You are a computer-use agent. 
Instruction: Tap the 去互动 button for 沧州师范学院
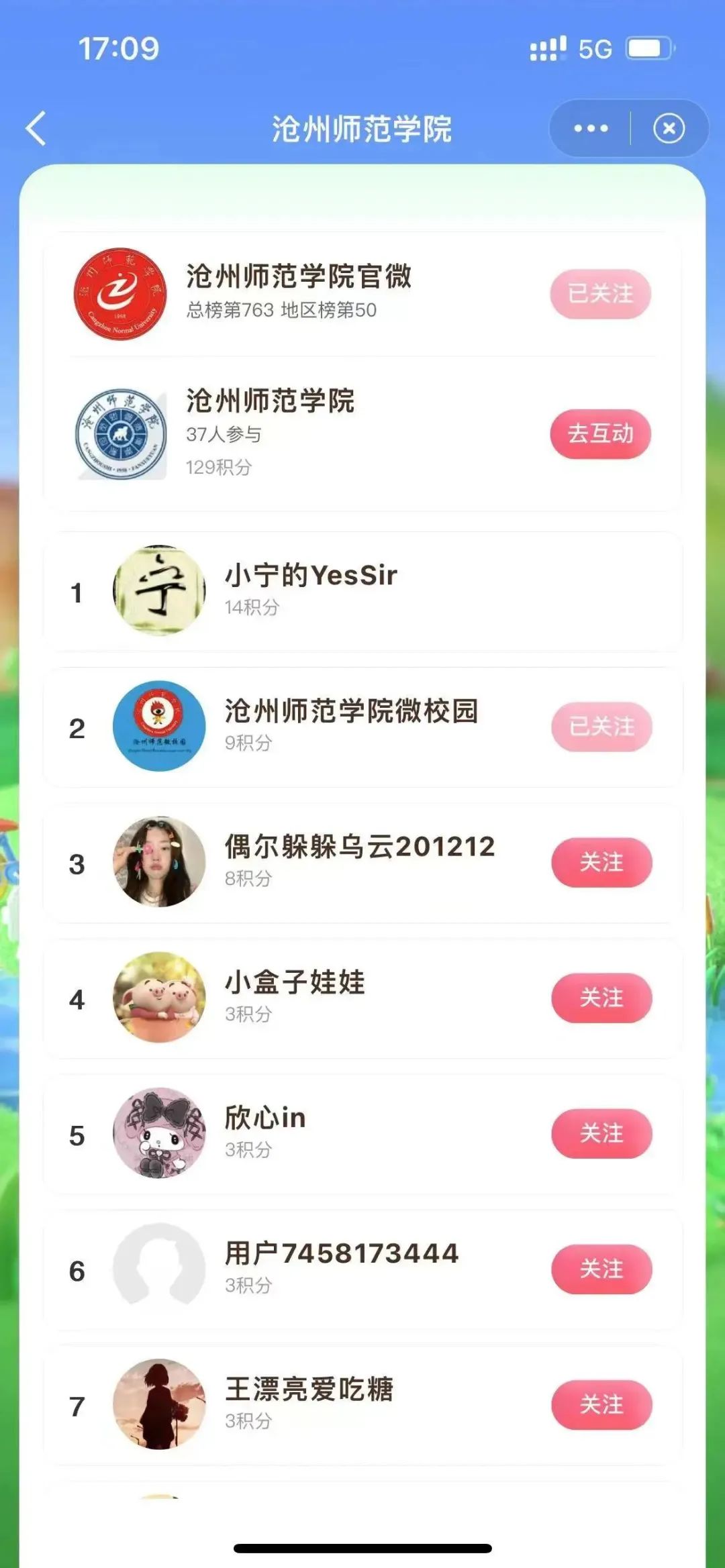pos(600,434)
